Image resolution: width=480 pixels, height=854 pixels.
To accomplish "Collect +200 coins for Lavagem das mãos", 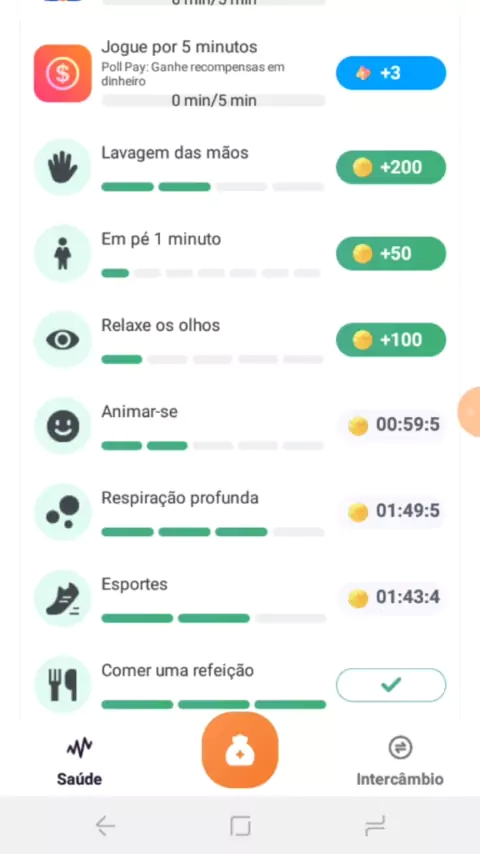I will click(391, 167).
